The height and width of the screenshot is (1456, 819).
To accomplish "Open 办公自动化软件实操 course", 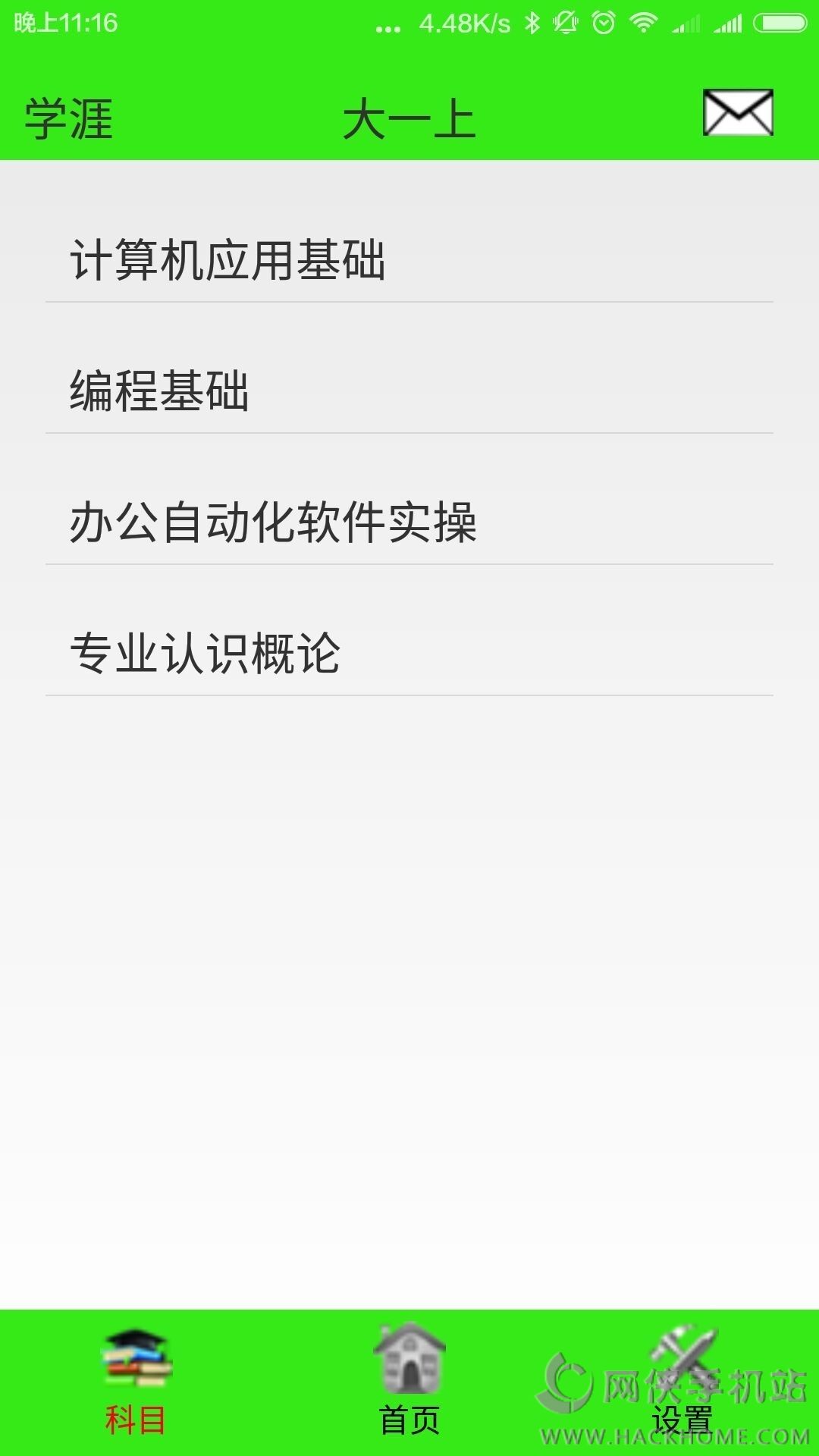I will (x=273, y=522).
